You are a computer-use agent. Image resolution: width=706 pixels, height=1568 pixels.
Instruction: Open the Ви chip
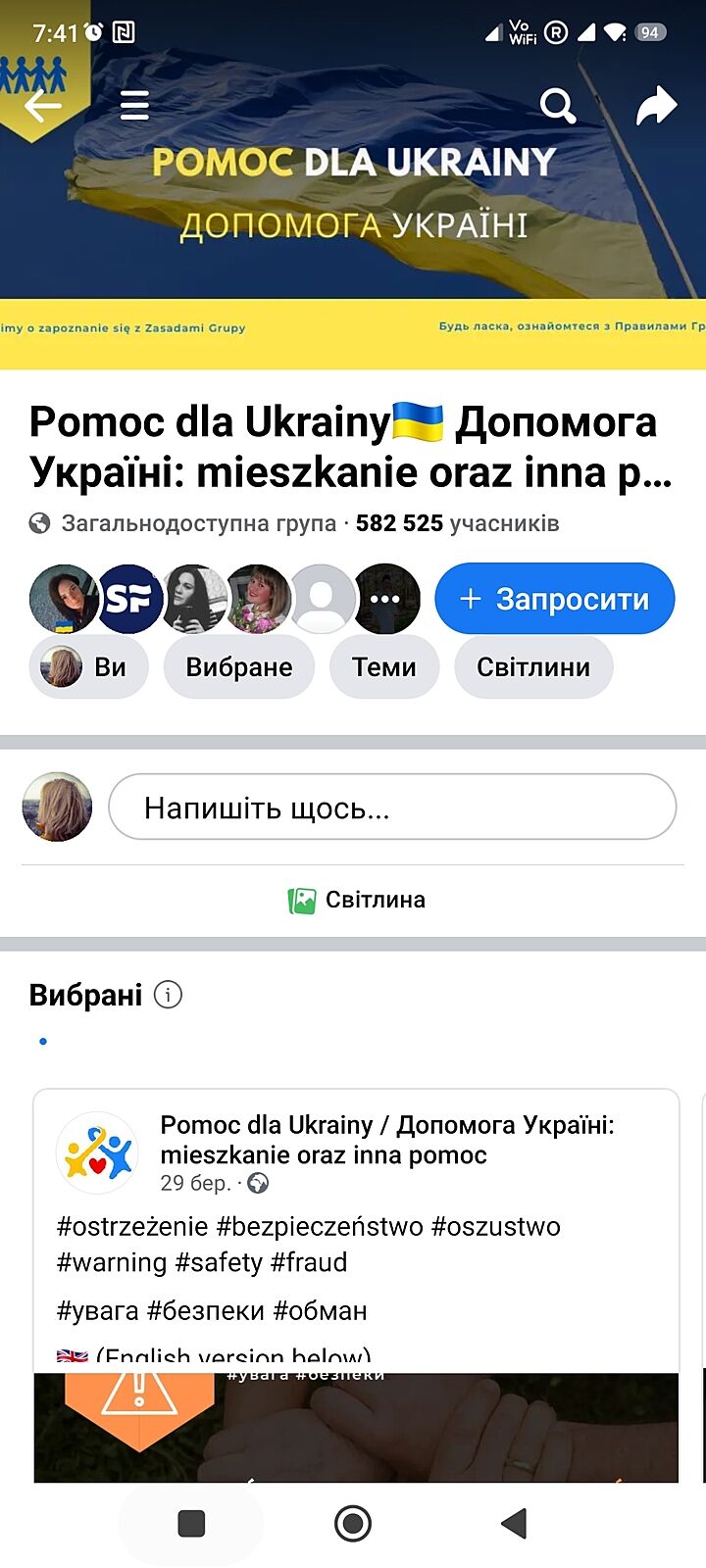88,667
